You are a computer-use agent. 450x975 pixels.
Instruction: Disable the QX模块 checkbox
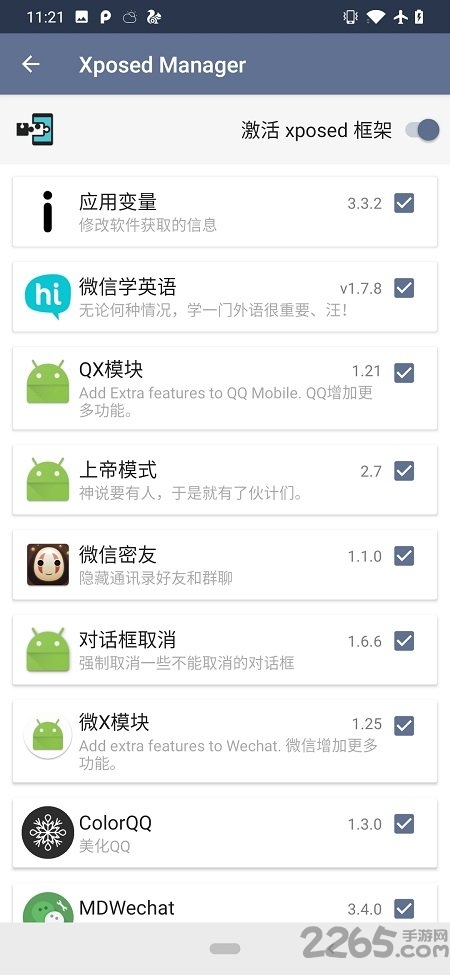[x=404, y=372]
